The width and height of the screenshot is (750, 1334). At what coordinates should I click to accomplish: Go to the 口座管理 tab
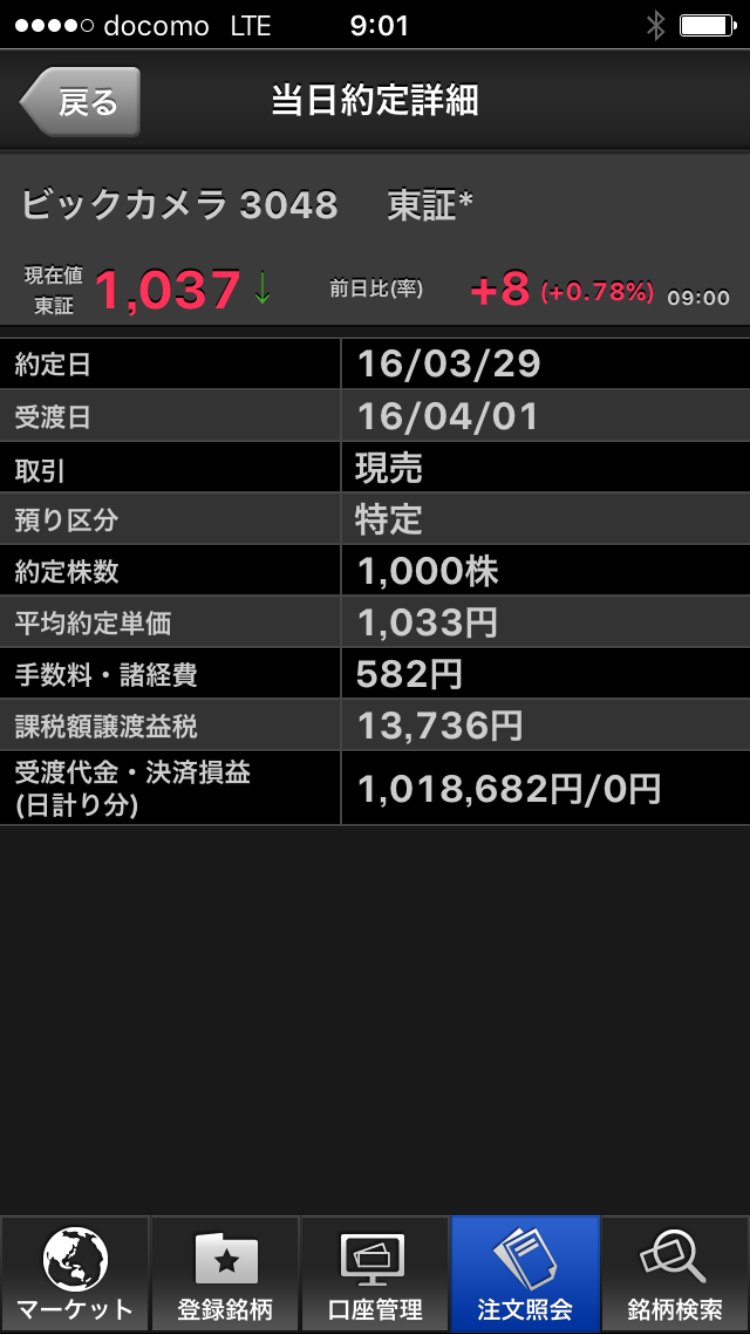click(x=375, y=1274)
